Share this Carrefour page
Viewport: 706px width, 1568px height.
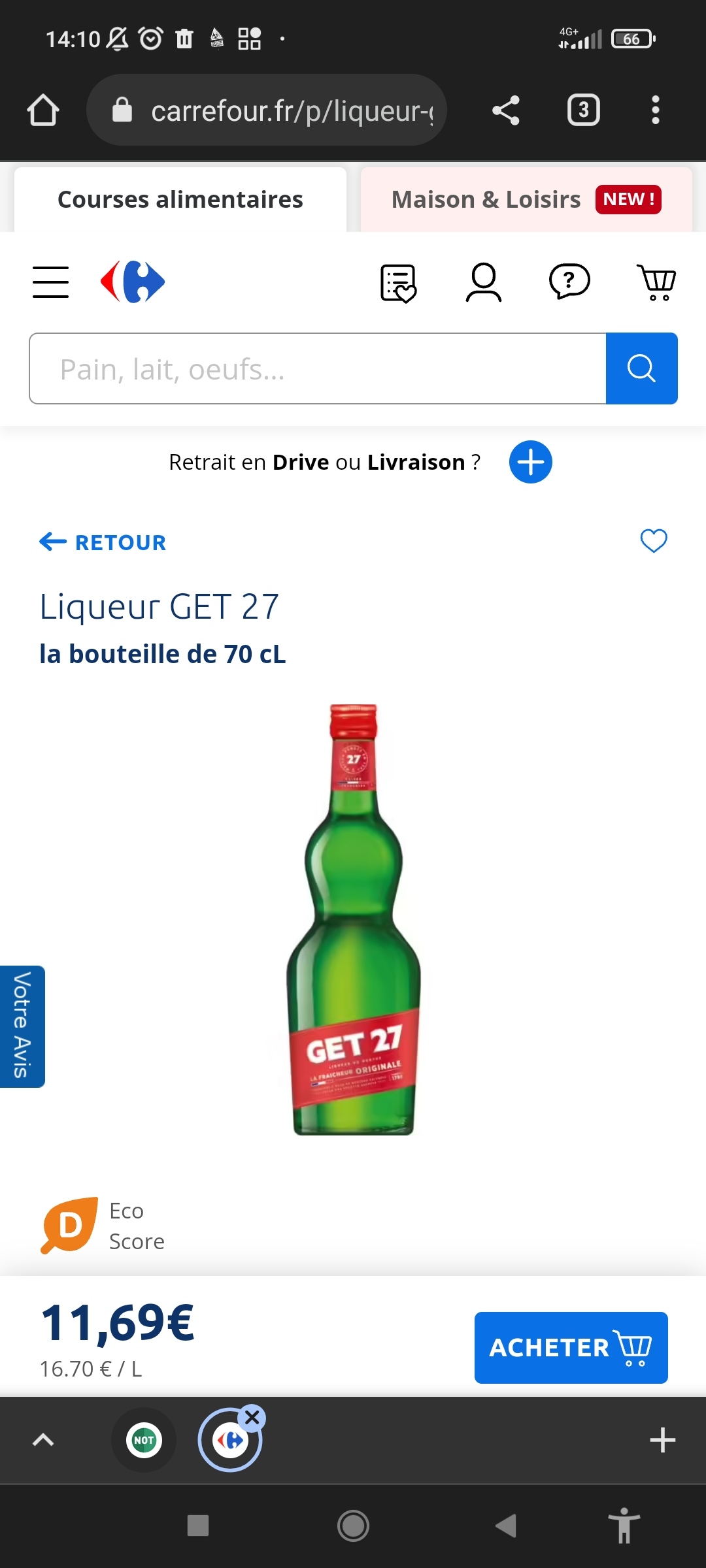[x=506, y=110]
